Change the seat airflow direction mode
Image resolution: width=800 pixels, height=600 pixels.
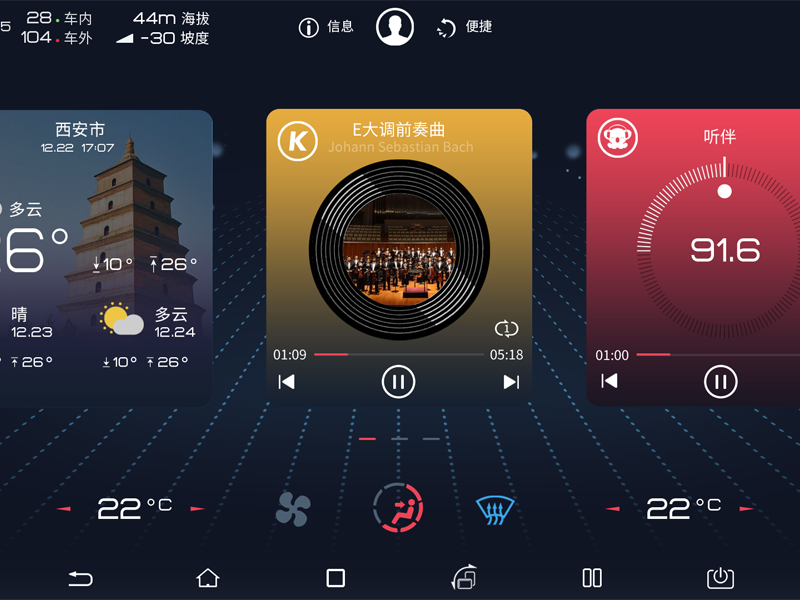click(x=398, y=509)
